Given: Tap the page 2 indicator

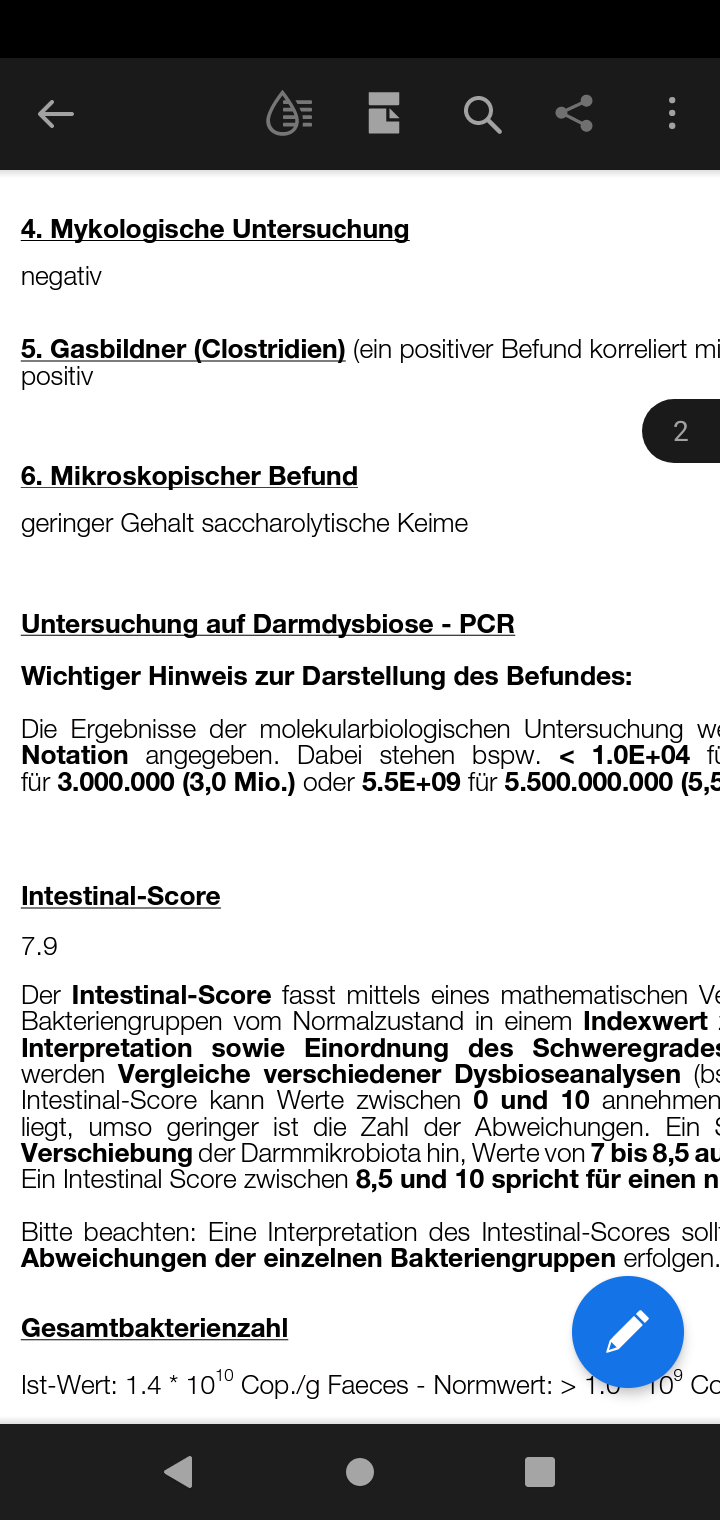Looking at the screenshot, I should pos(681,431).
